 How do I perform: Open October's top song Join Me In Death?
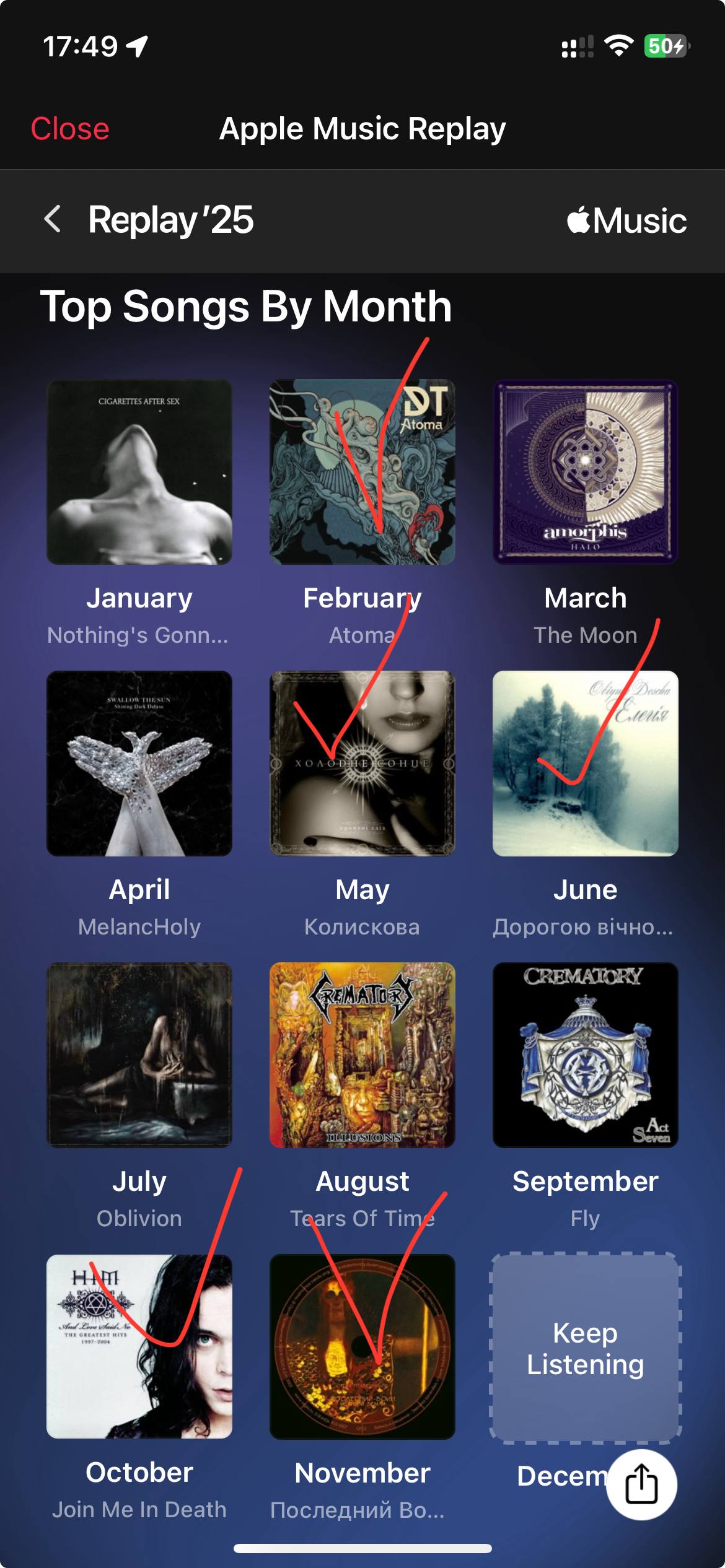pyautogui.click(x=139, y=1346)
